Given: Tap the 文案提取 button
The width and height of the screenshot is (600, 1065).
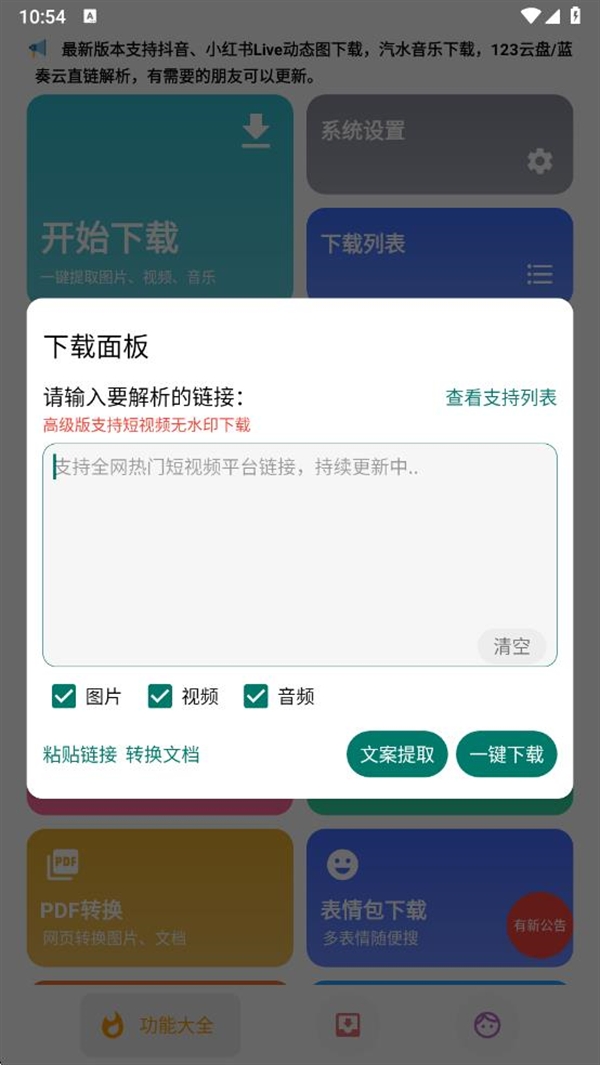Looking at the screenshot, I should click(398, 754).
